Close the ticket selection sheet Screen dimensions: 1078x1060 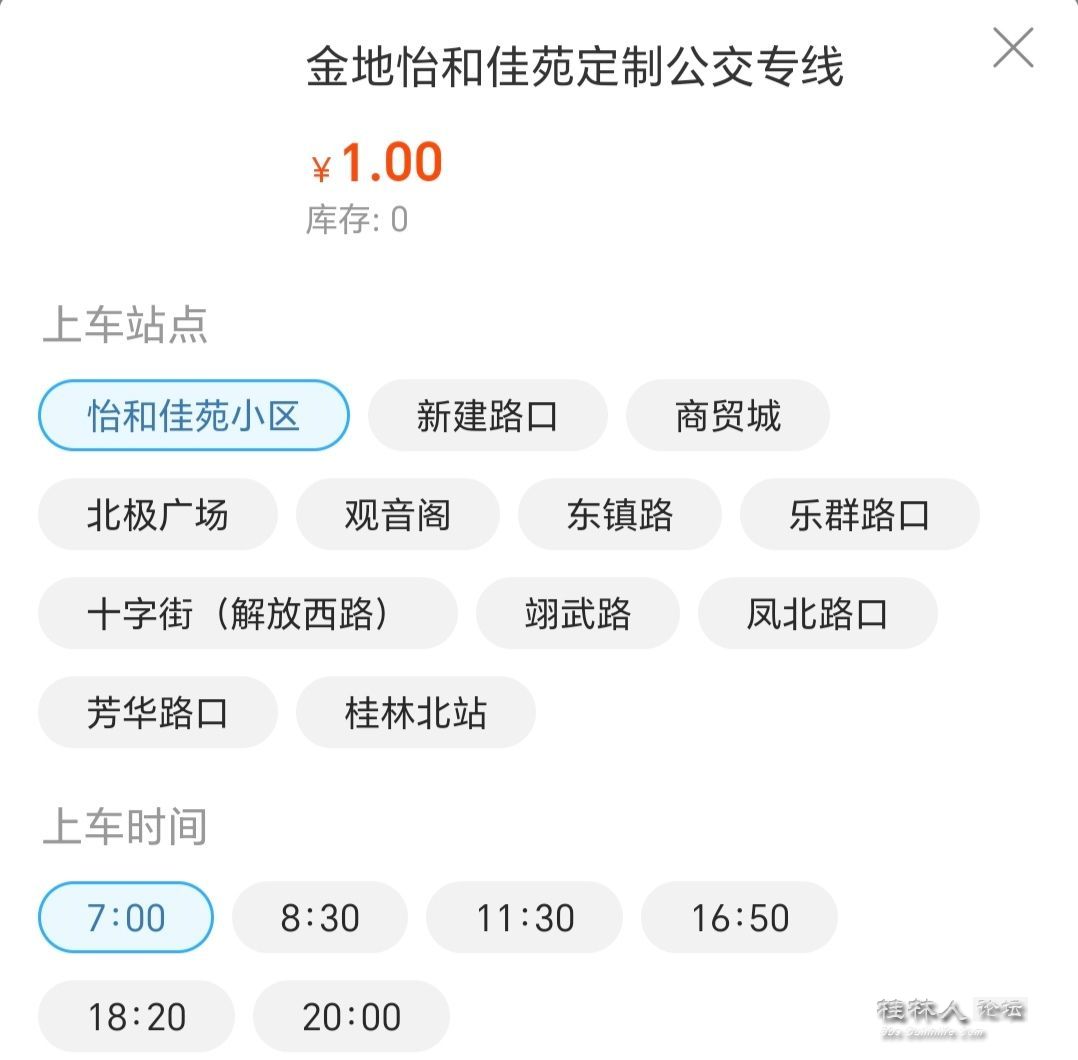1012,48
